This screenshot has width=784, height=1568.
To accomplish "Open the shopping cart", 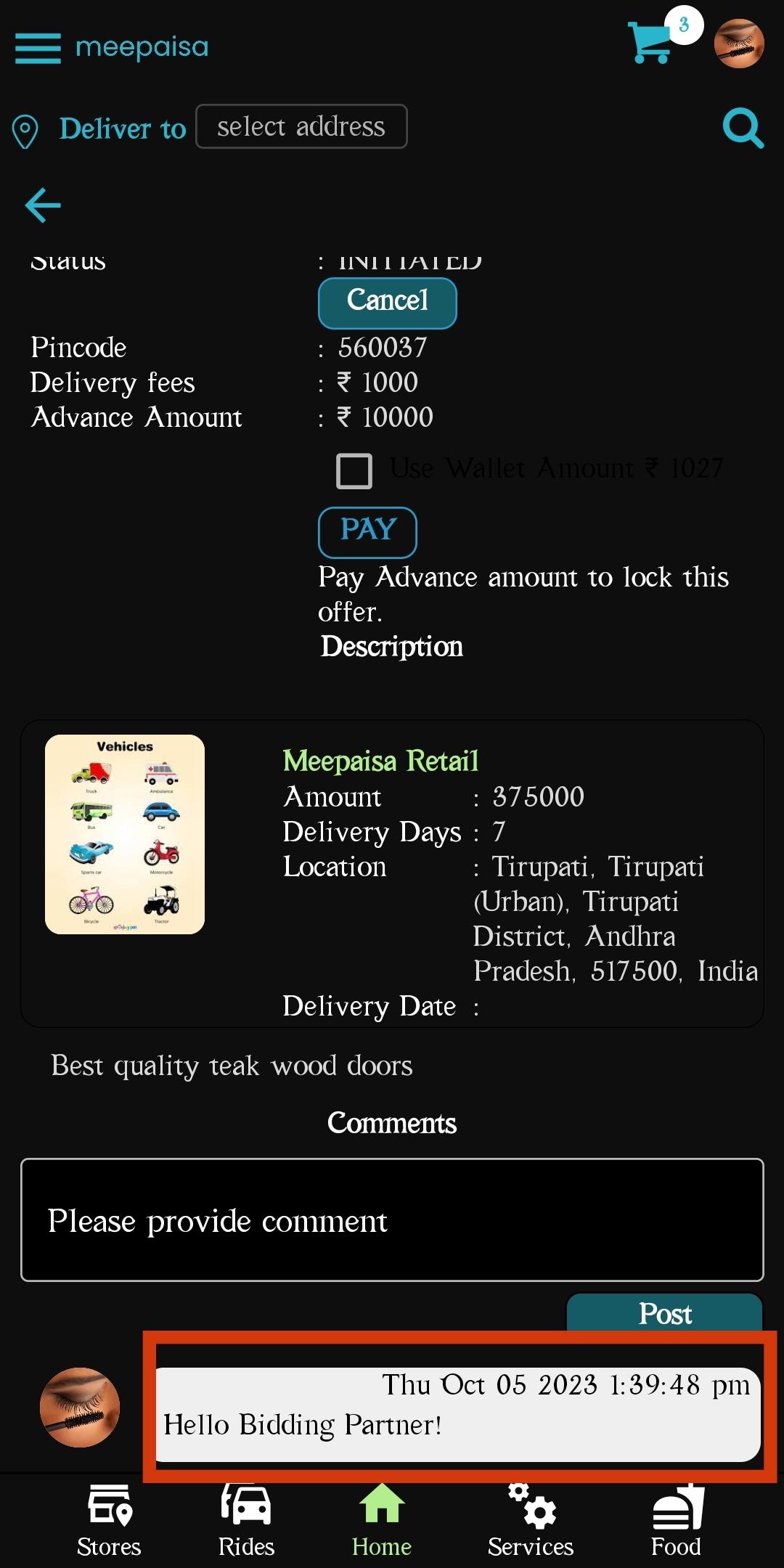I will click(x=653, y=42).
